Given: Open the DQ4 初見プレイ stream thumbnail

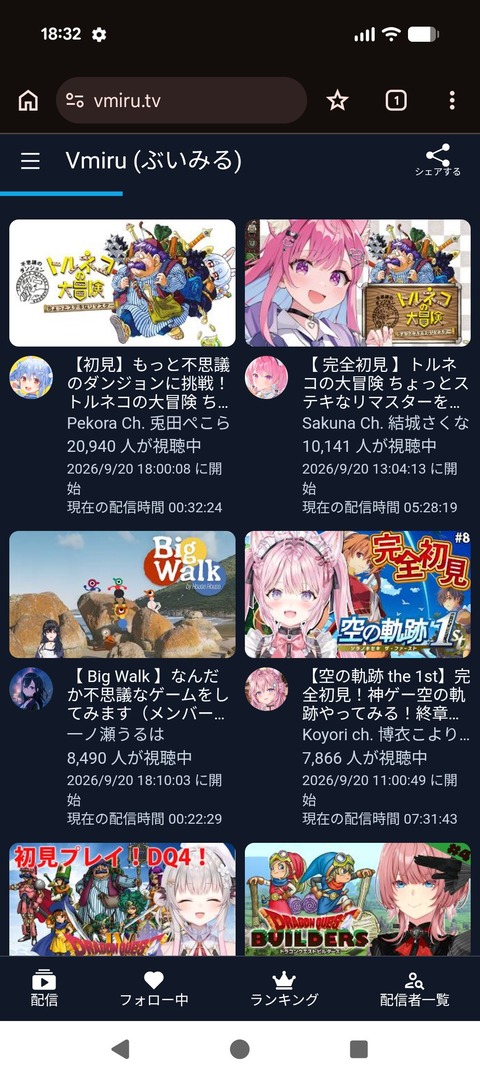Looking at the screenshot, I should coord(122,899).
